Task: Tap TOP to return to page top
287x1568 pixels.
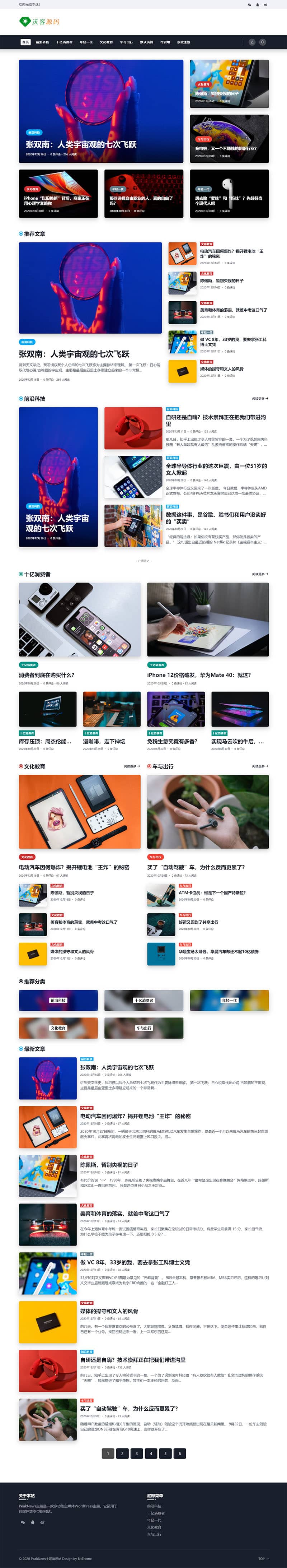Action: tap(263, 1558)
